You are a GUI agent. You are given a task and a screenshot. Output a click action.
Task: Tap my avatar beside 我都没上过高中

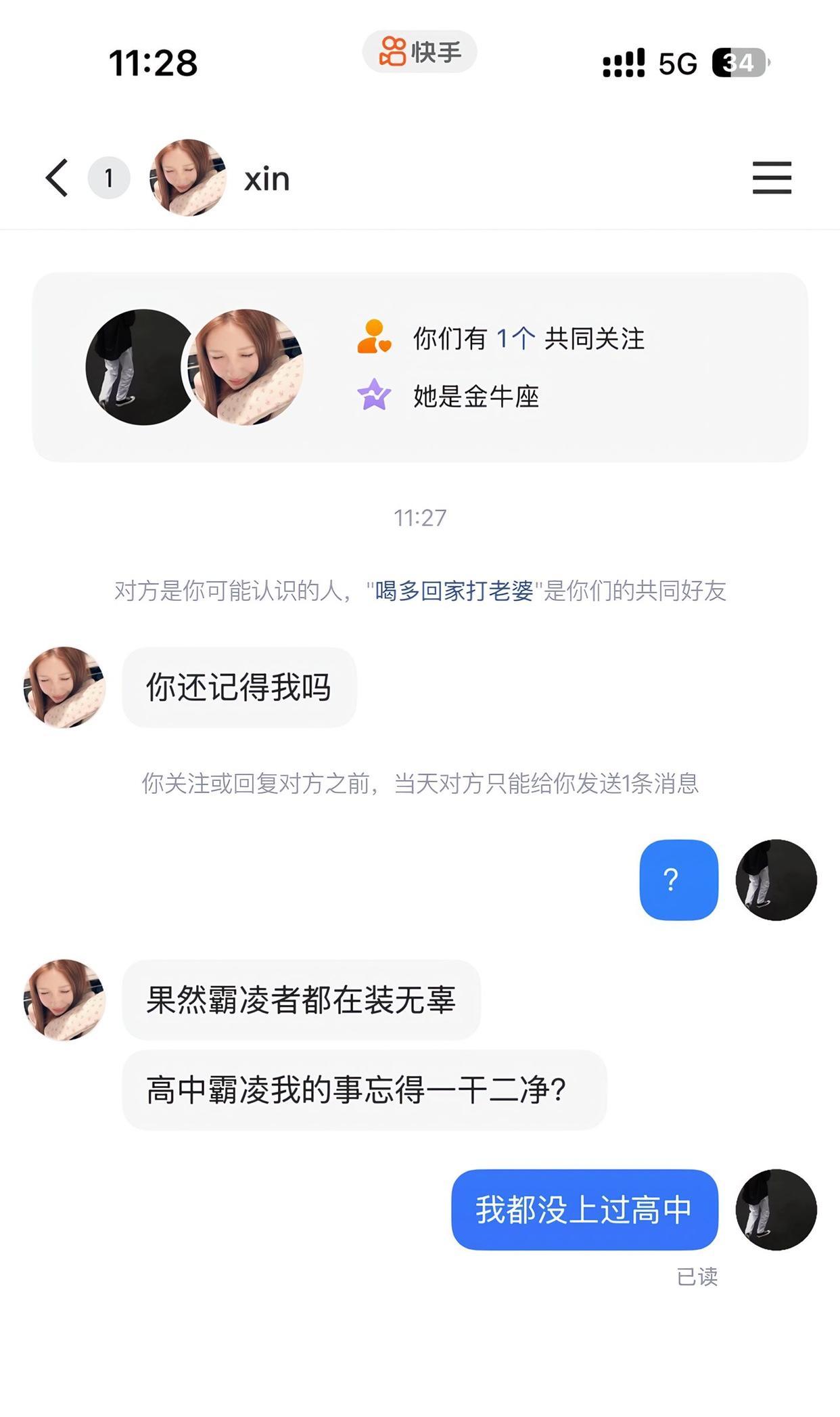pos(776,1209)
